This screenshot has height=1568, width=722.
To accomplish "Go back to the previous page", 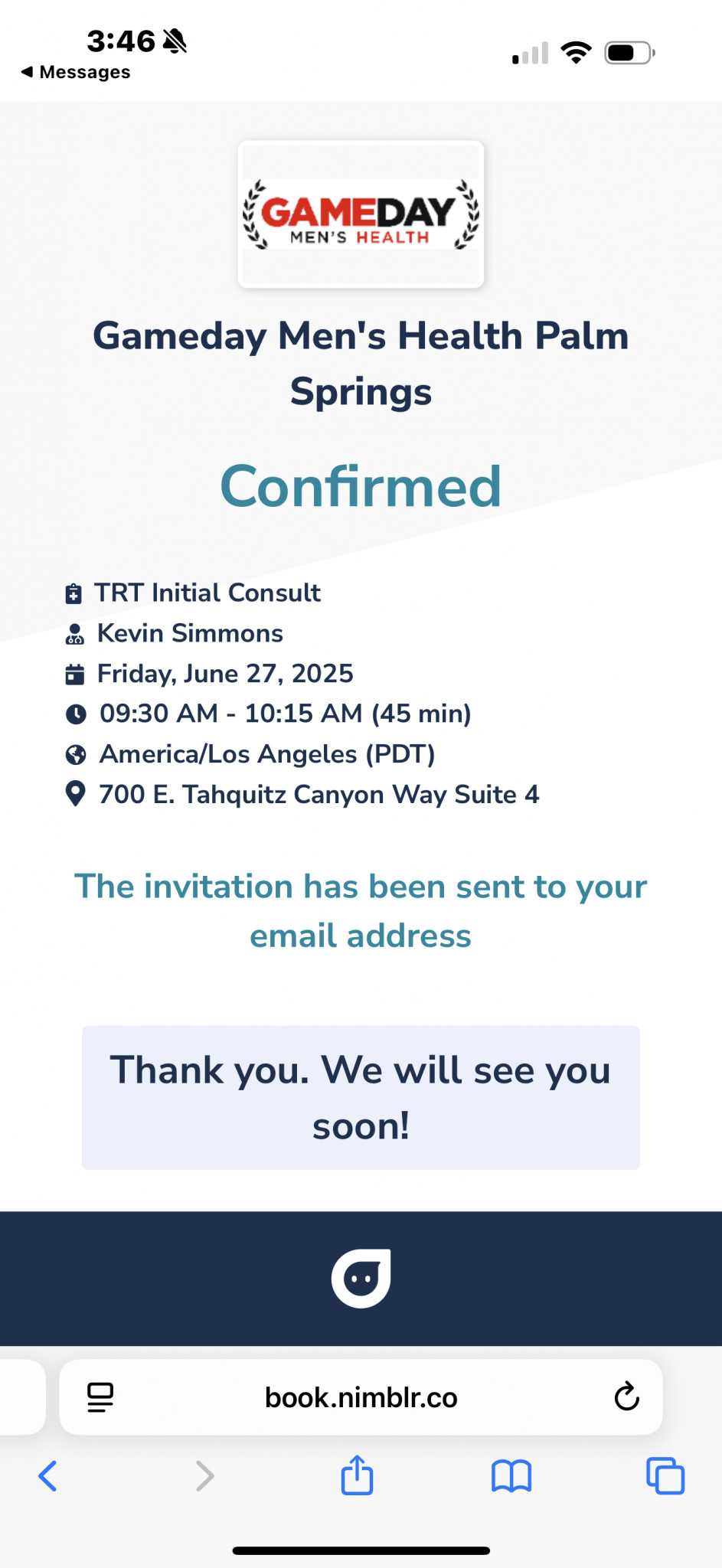I will [x=48, y=1475].
